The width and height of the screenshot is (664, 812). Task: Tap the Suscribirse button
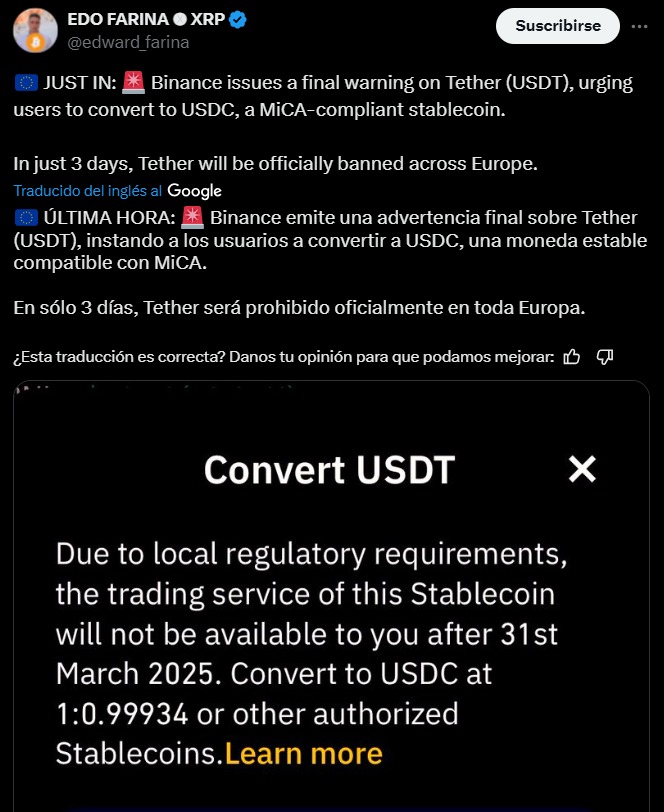(x=558, y=26)
